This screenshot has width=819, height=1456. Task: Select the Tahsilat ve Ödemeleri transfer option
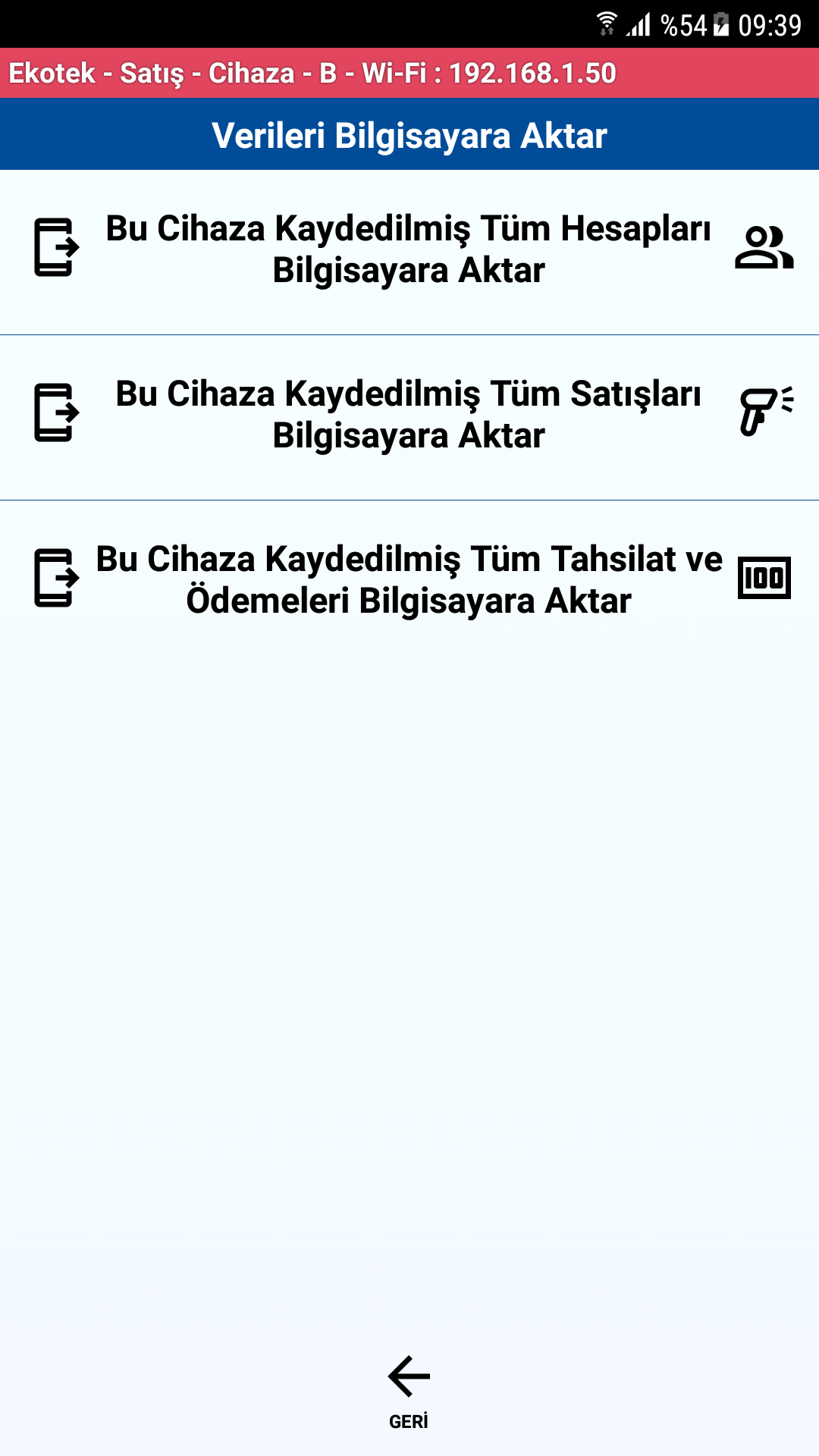pyautogui.click(x=409, y=580)
